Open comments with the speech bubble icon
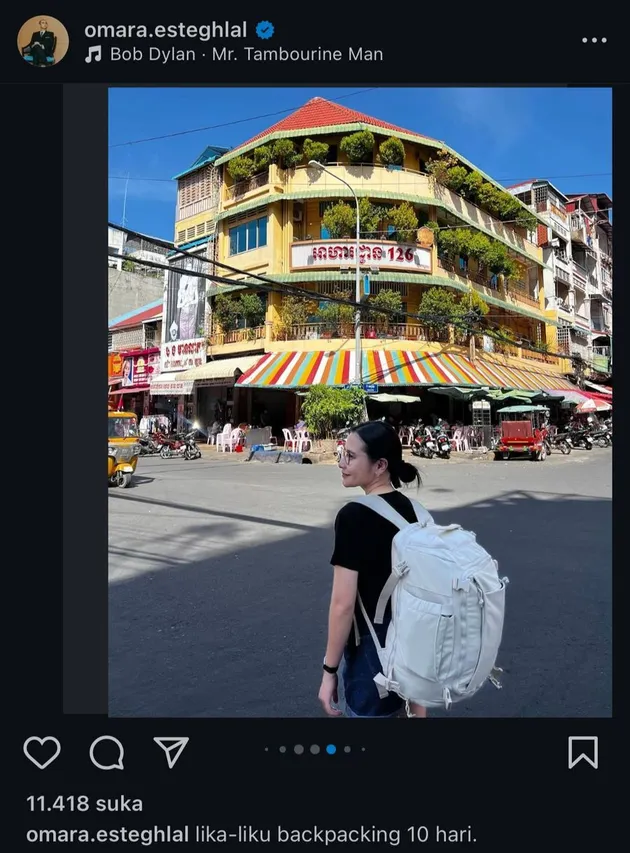The height and width of the screenshot is (853, 630). [107, 752]
